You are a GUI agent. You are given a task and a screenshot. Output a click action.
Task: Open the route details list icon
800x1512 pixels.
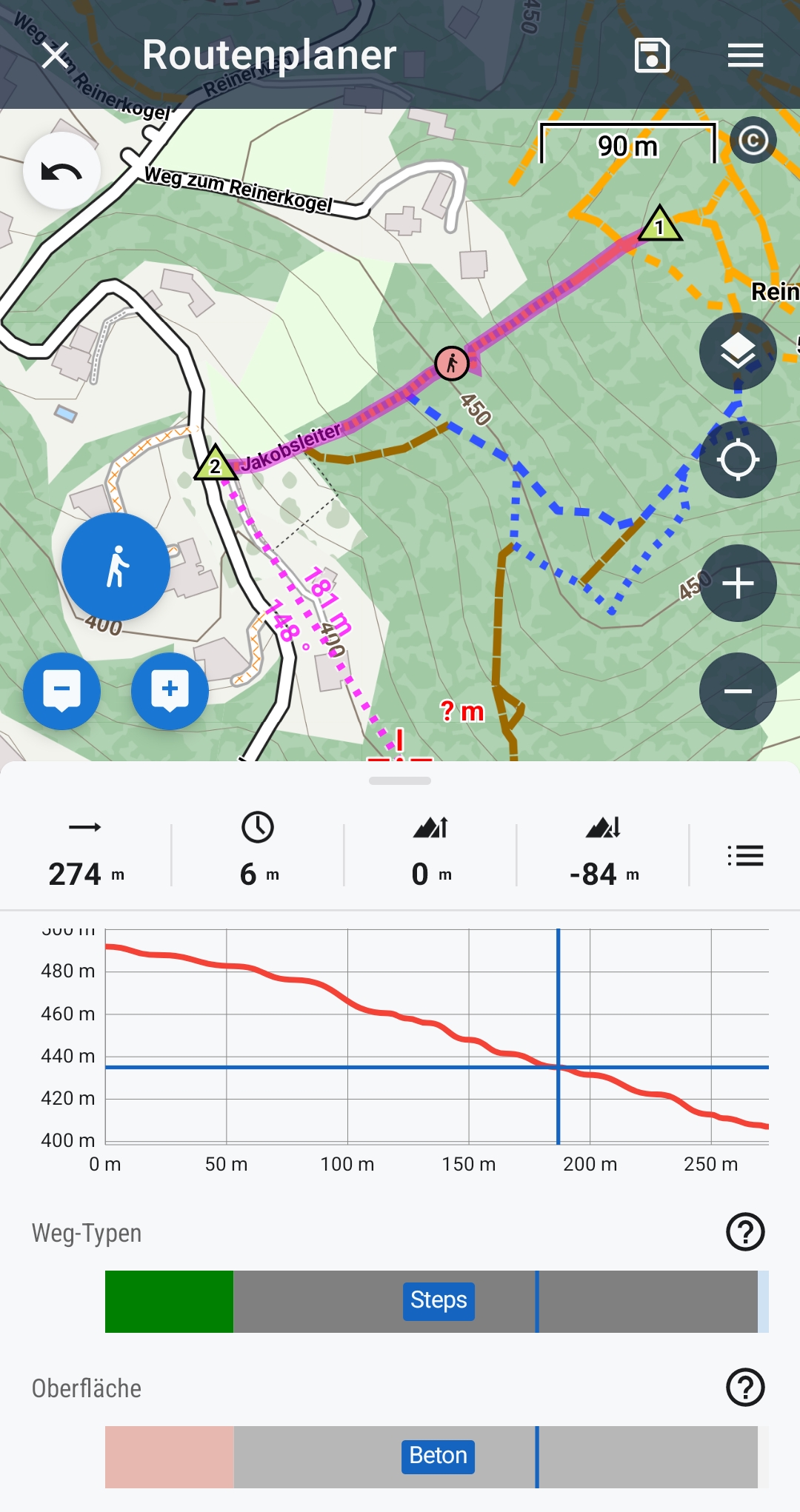(745, 856)
